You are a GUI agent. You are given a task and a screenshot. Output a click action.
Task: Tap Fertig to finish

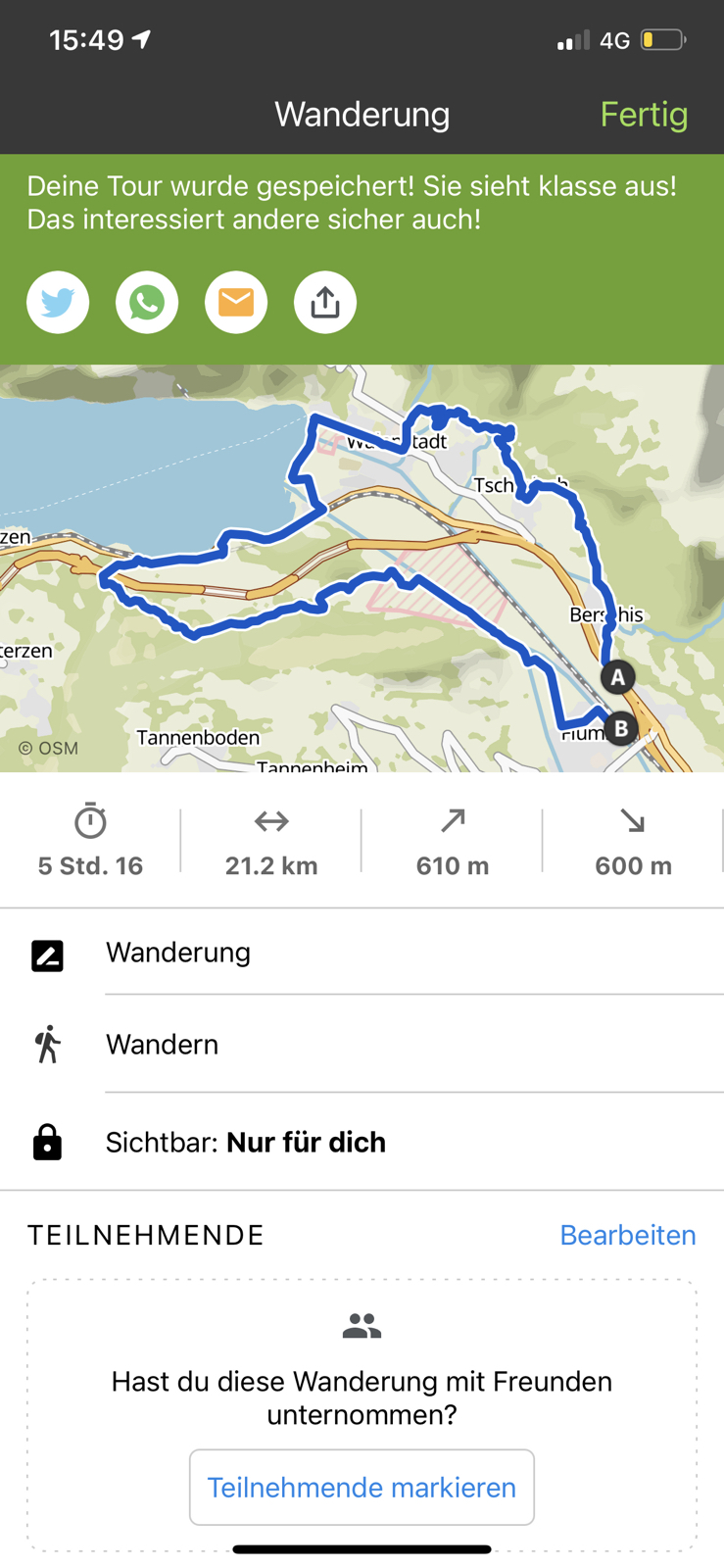click(644, 115)
